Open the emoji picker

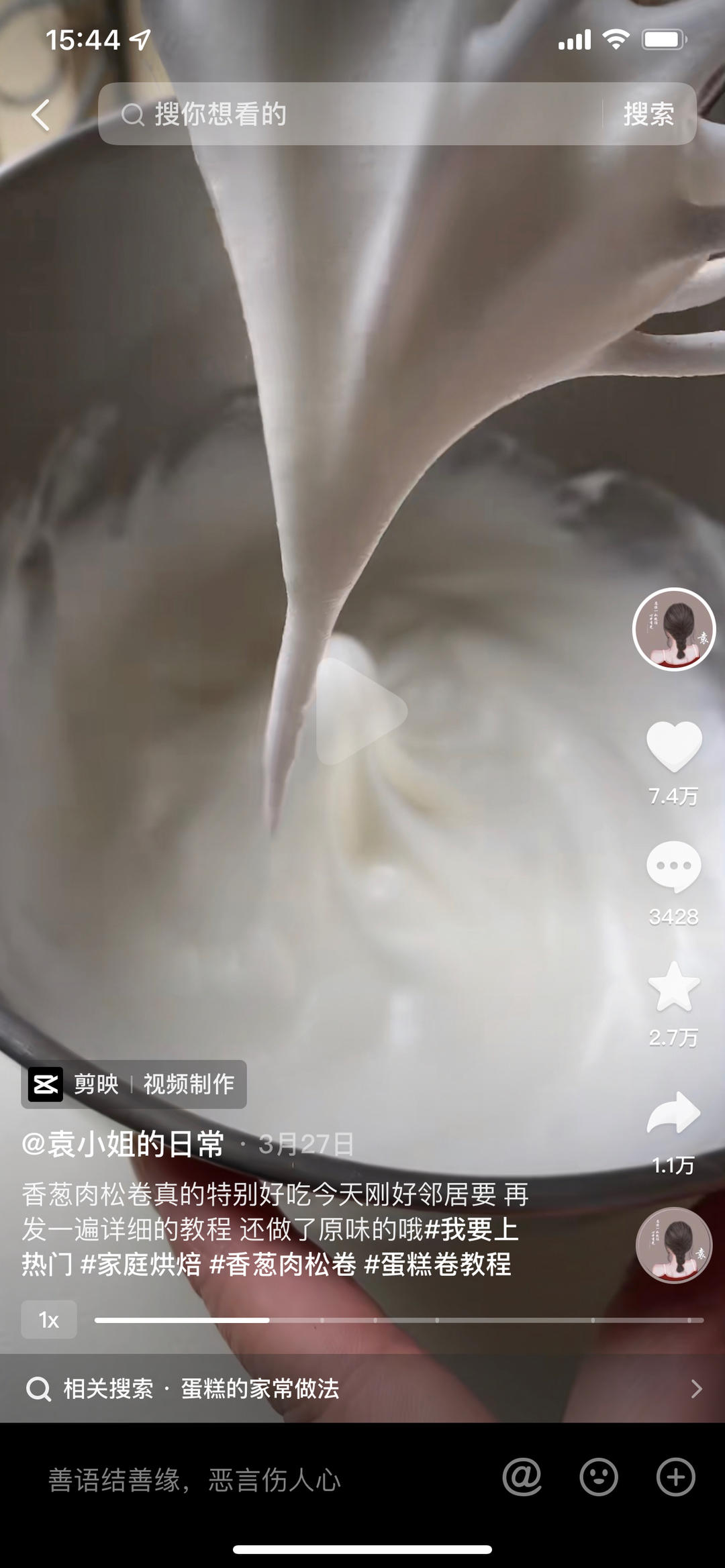(599, 1477)
